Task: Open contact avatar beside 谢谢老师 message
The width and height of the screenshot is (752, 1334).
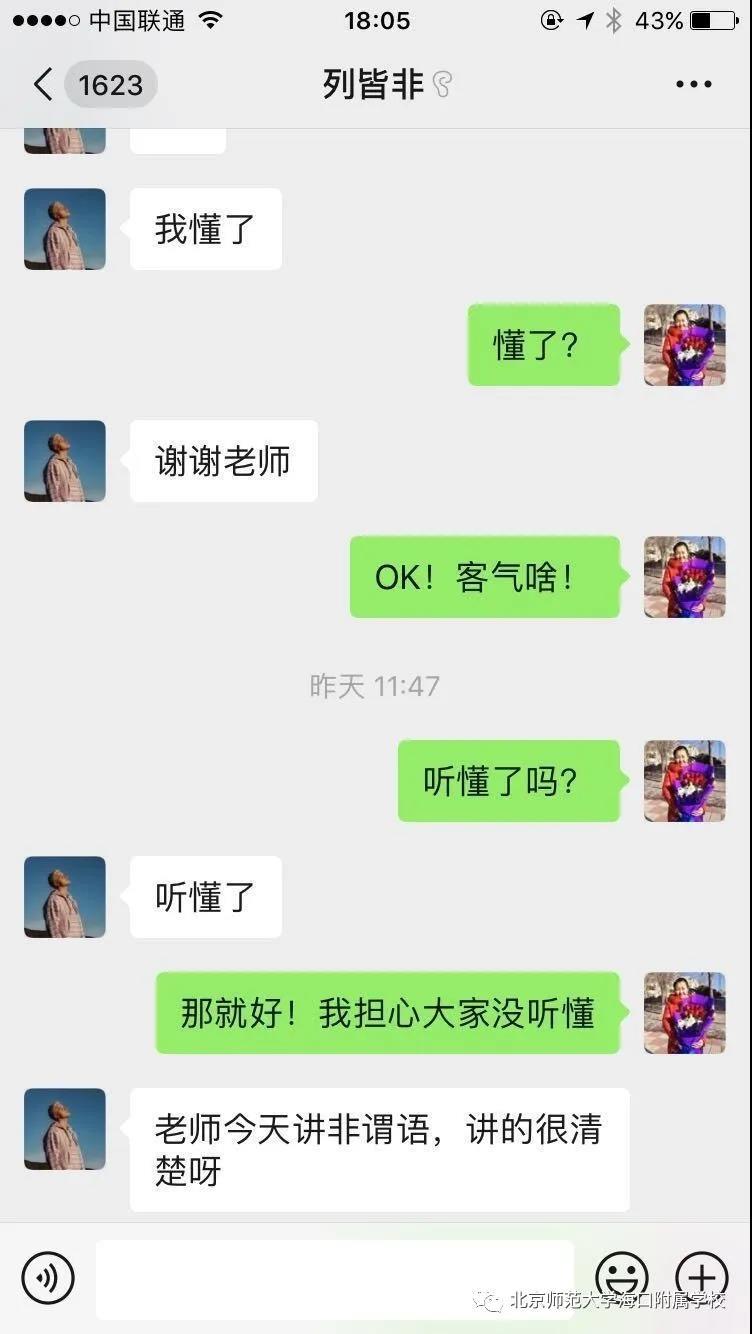Action: (65, 461)
